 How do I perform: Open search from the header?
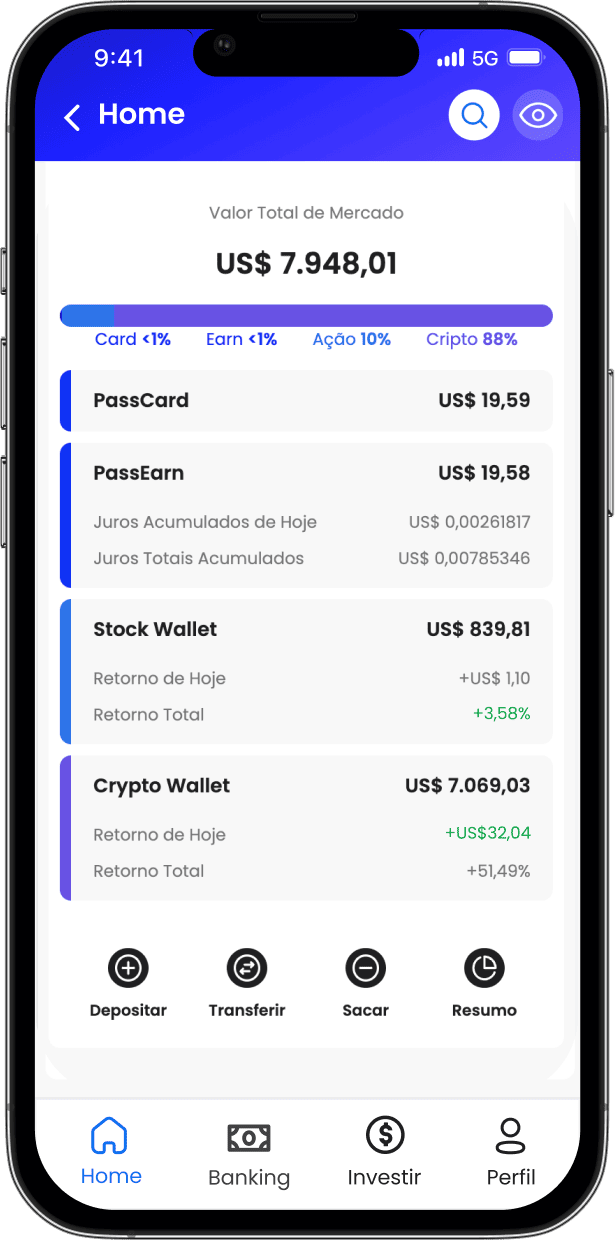pos(474,116)
